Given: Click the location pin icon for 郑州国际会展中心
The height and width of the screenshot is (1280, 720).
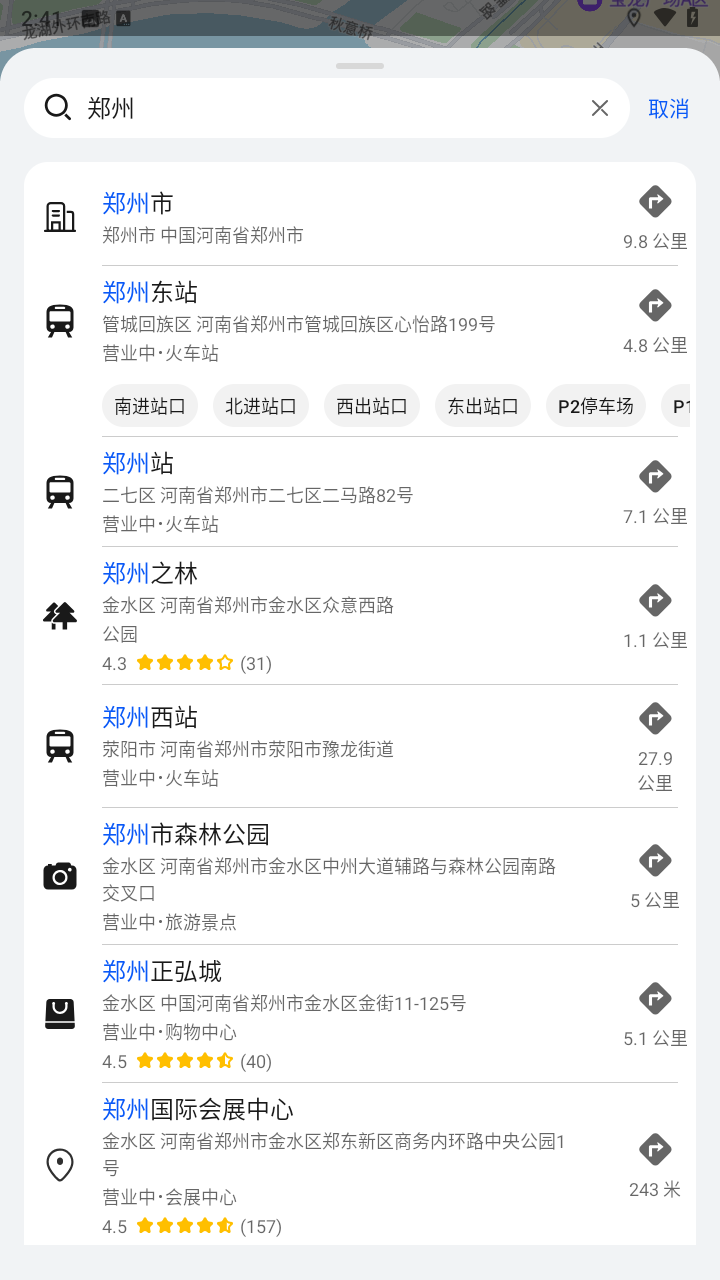Looking at the screenshot, I should coord(60,1166).
